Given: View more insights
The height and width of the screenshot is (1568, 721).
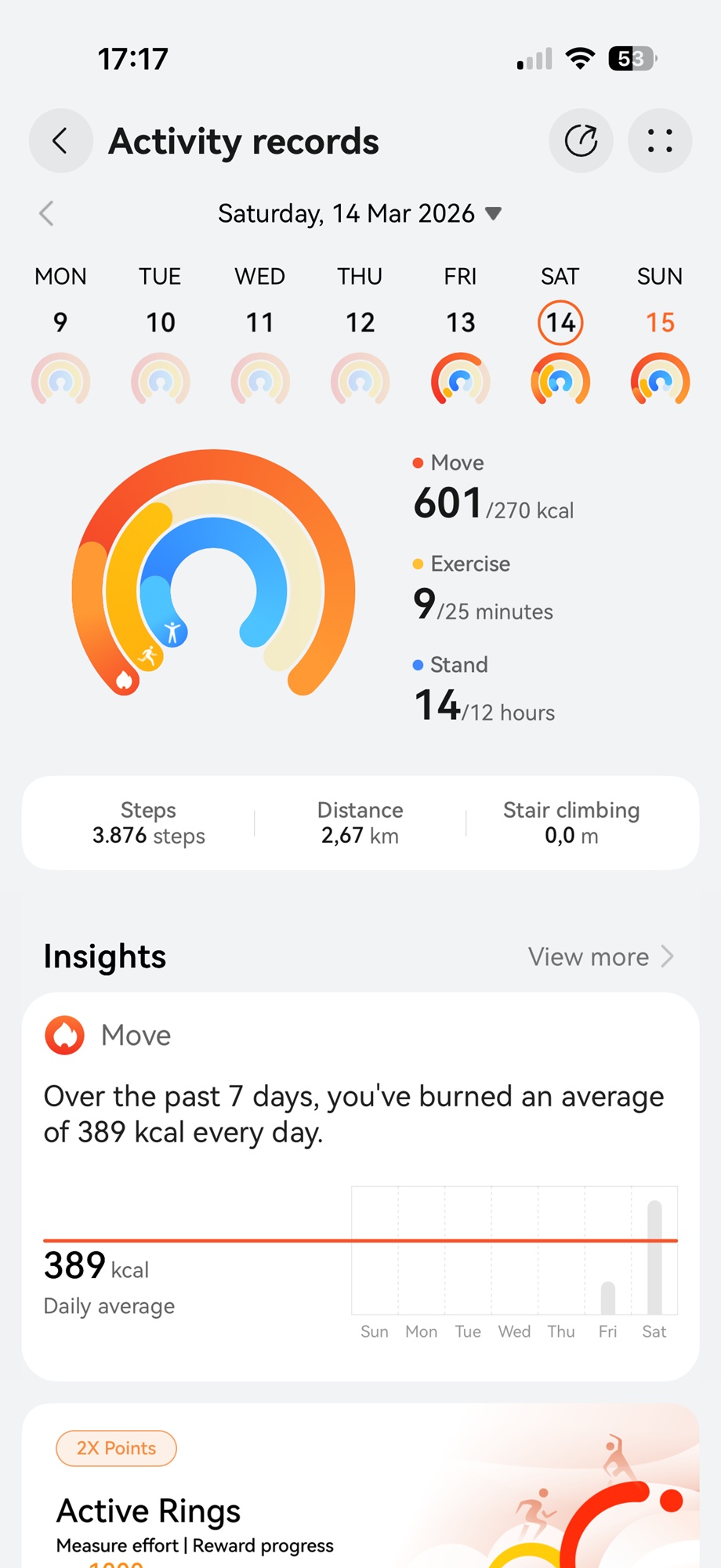Looking at the screenshot, I should [x=600, y=956].
